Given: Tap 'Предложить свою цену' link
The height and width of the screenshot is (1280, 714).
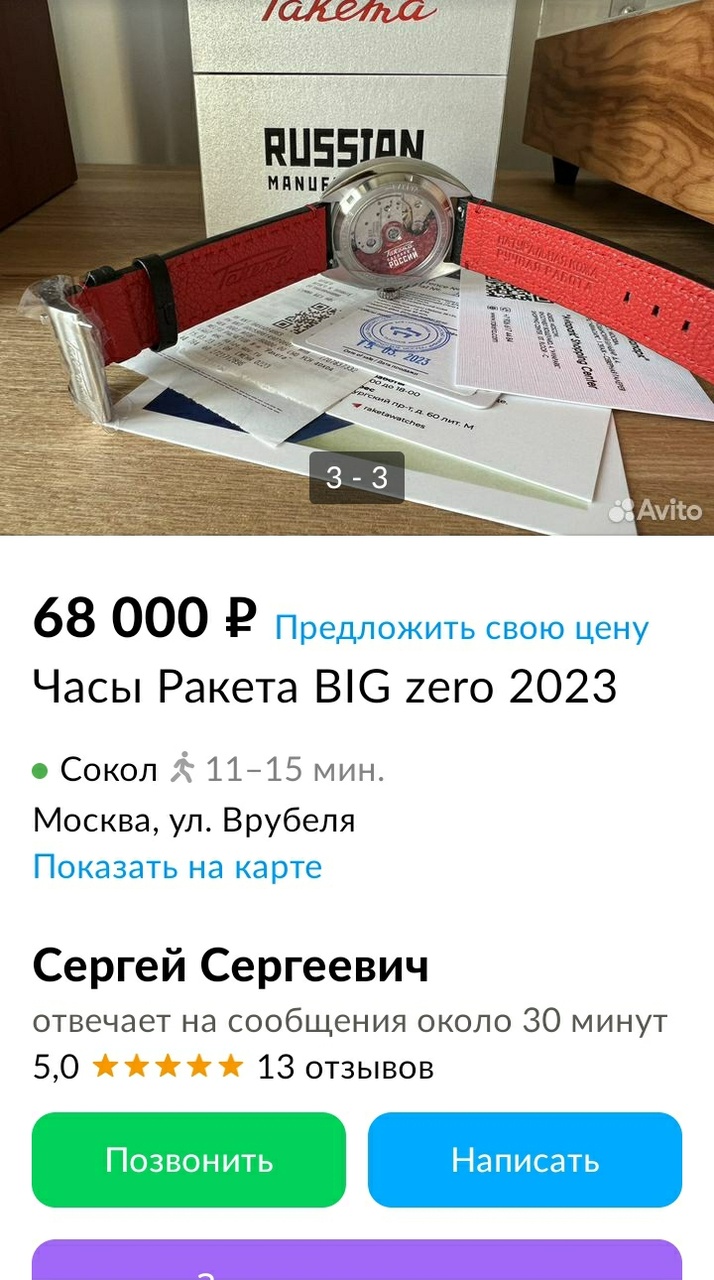Looking at the screenshot, I should point(461,628).
